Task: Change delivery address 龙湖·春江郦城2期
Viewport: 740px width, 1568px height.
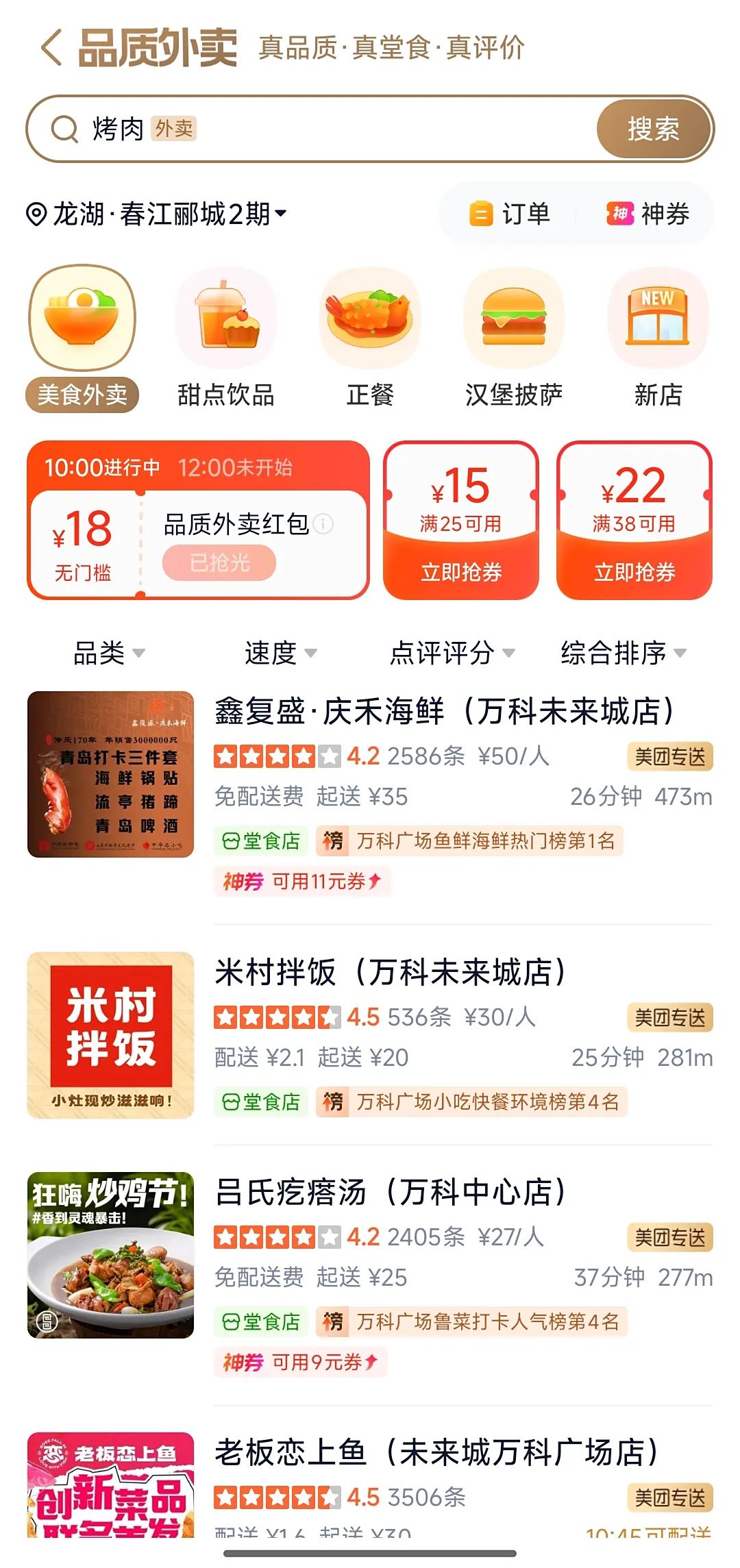Action: pyautogui.click(x=156, y=214)
